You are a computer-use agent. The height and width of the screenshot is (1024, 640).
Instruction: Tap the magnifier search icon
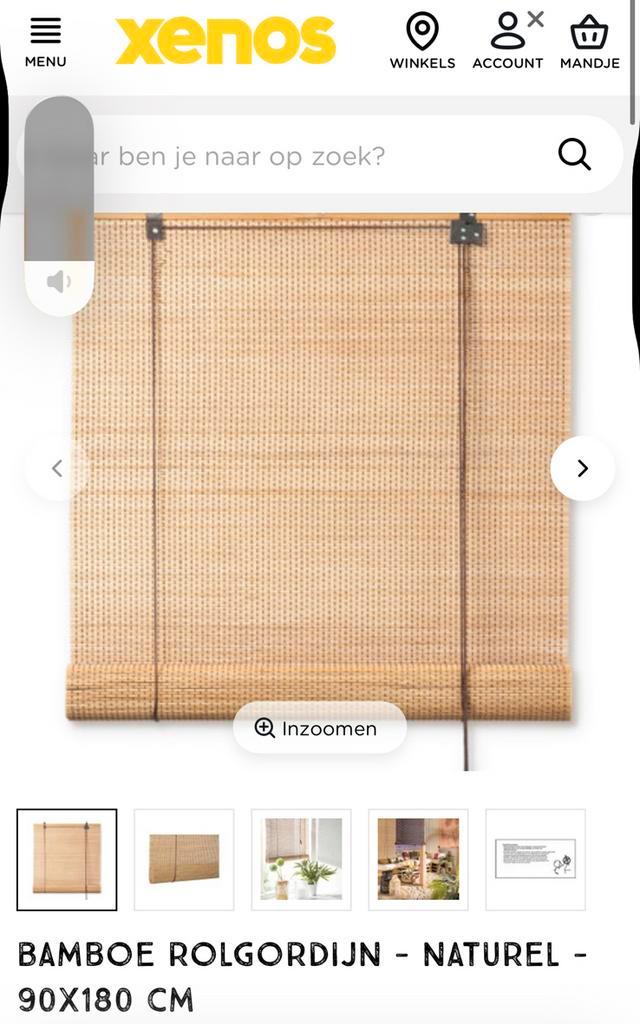[x=574, y=155]
